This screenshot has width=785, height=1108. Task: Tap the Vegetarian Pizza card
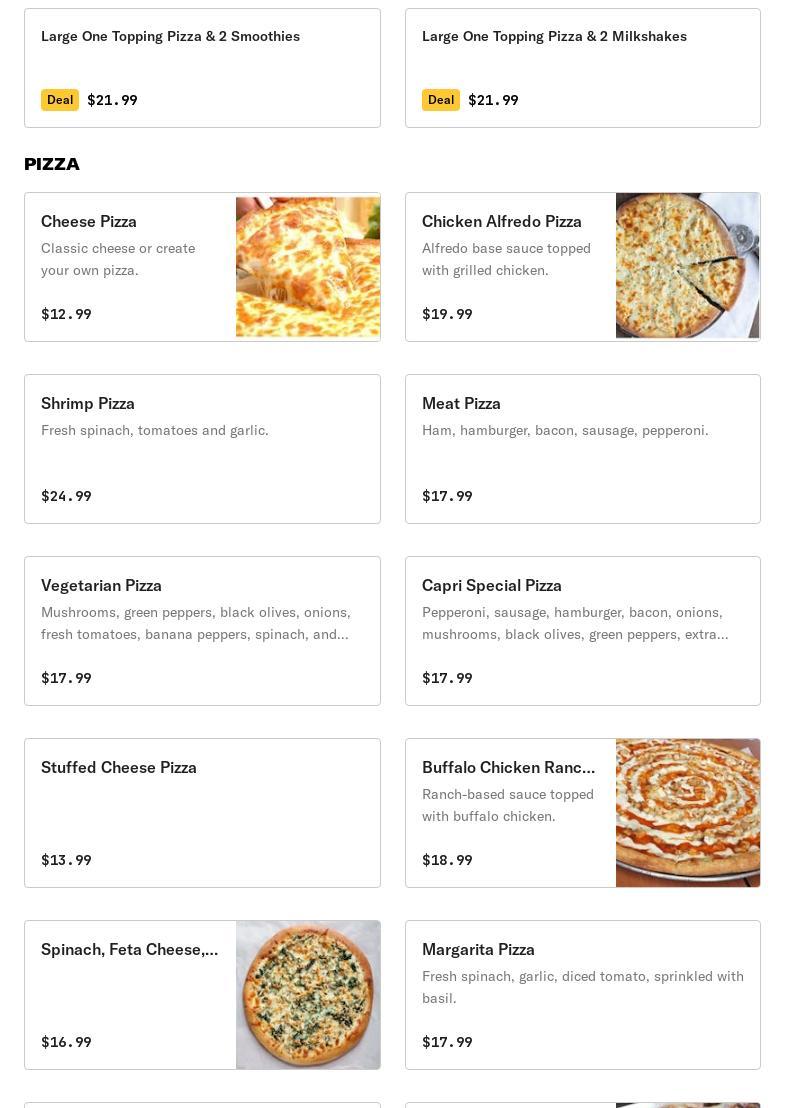click(x=202, y=631)
